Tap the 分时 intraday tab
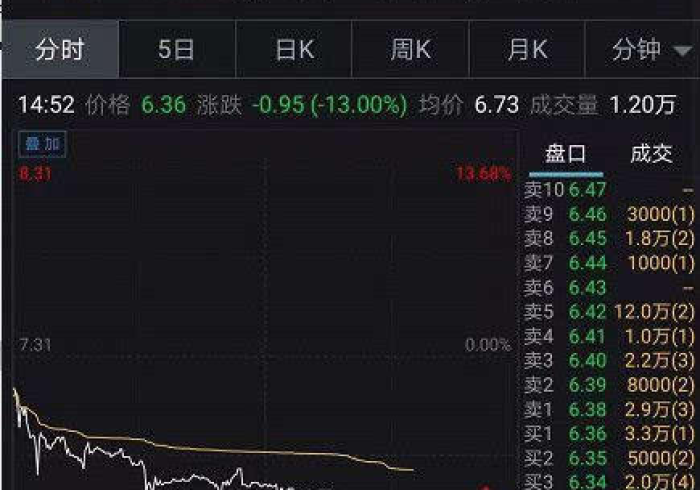The width and height of the screenshot is (700, 490). (60, 50)
